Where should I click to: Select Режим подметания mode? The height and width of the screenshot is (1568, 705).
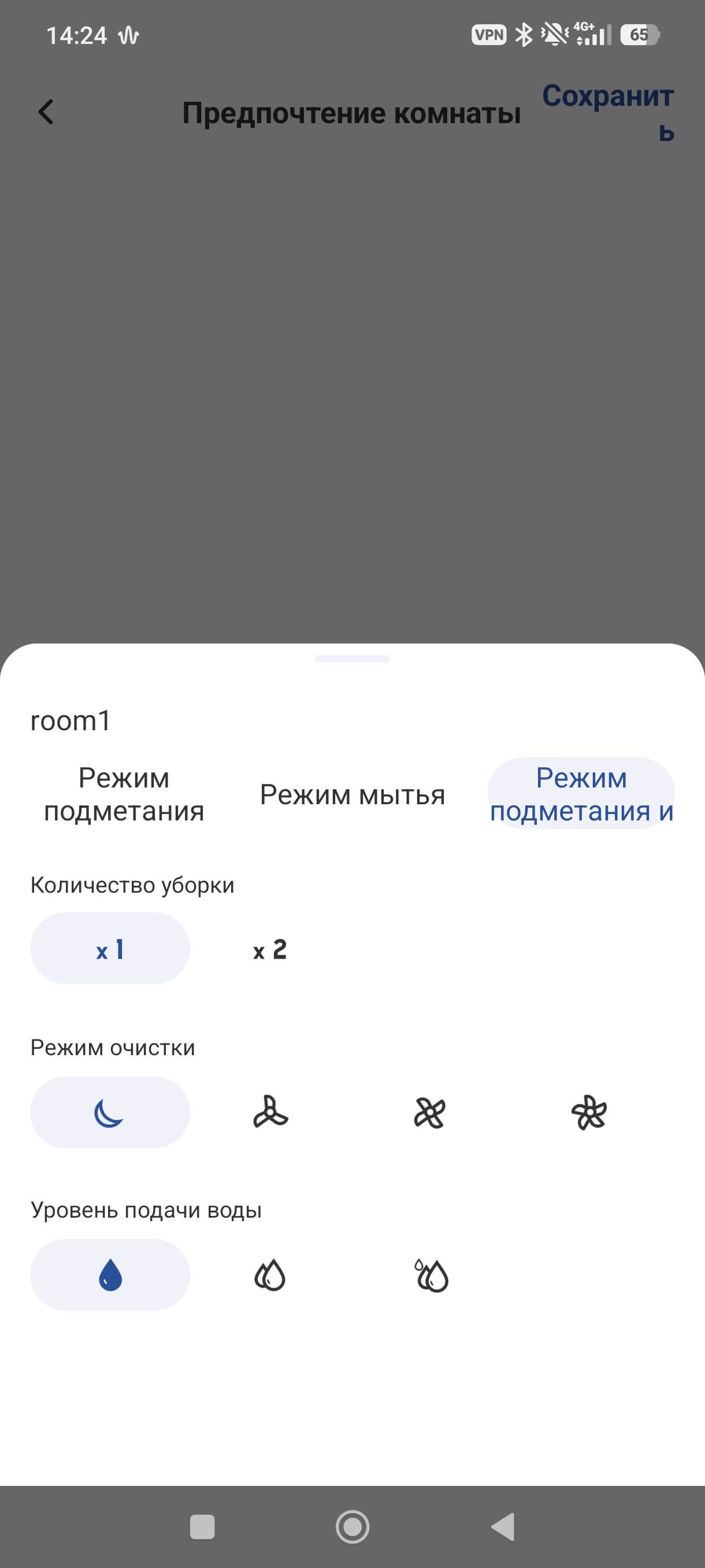(x=124, y=794)
